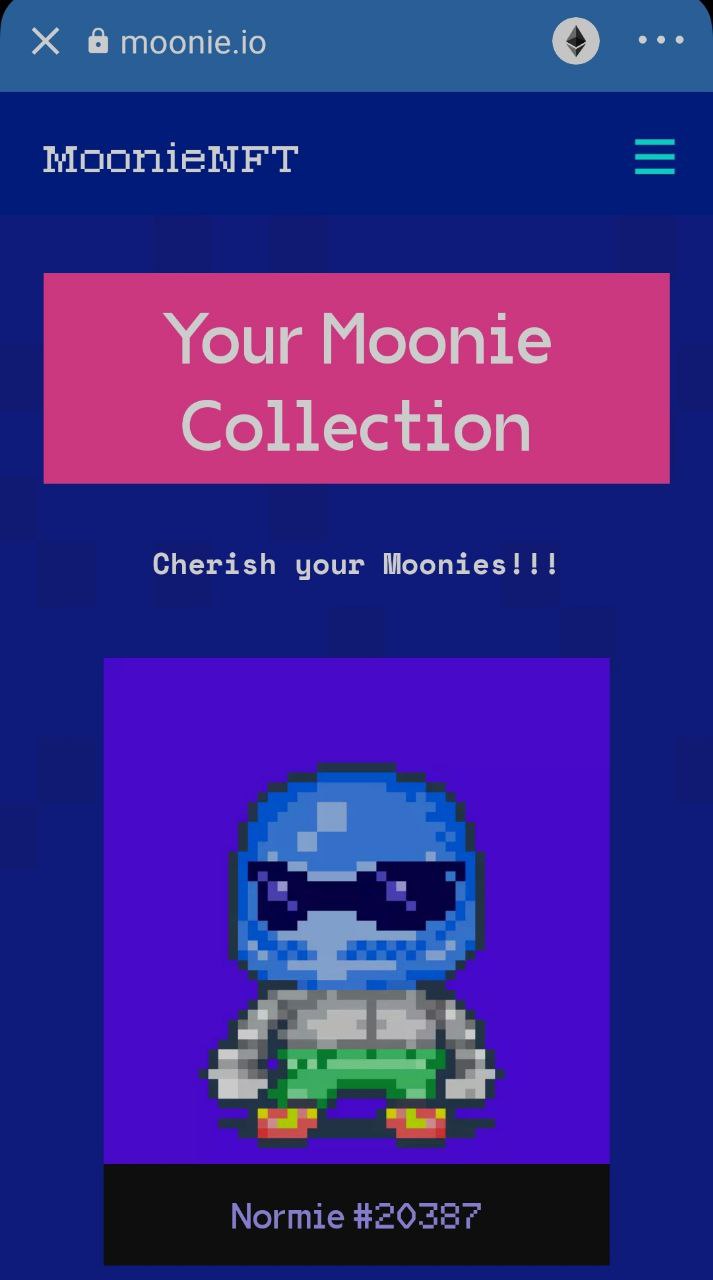Image resolution: width=713 pixels, height=1280 pixels.
Task: Close the in-app browser page
Action: (x=46, y=42)
